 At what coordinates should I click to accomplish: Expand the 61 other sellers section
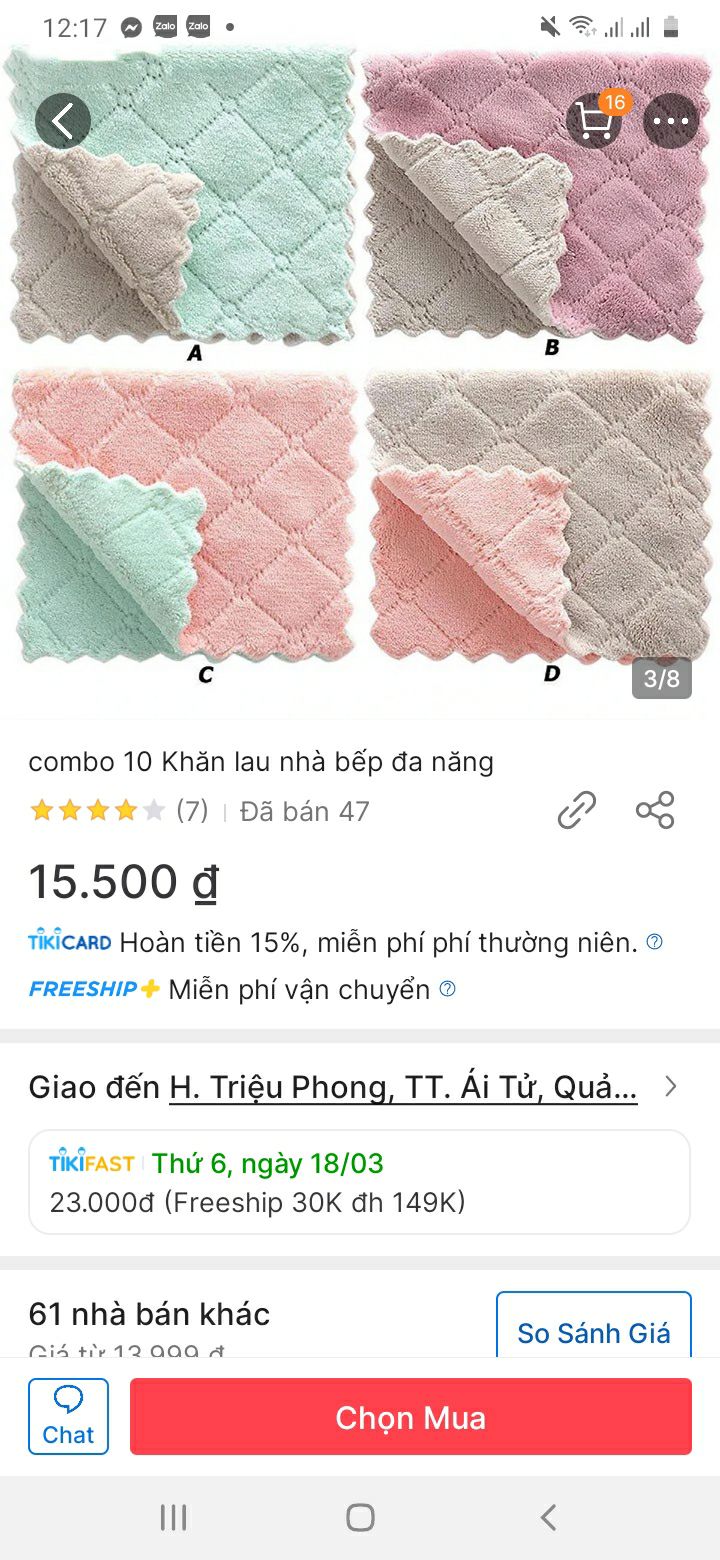pos(150,1315)
